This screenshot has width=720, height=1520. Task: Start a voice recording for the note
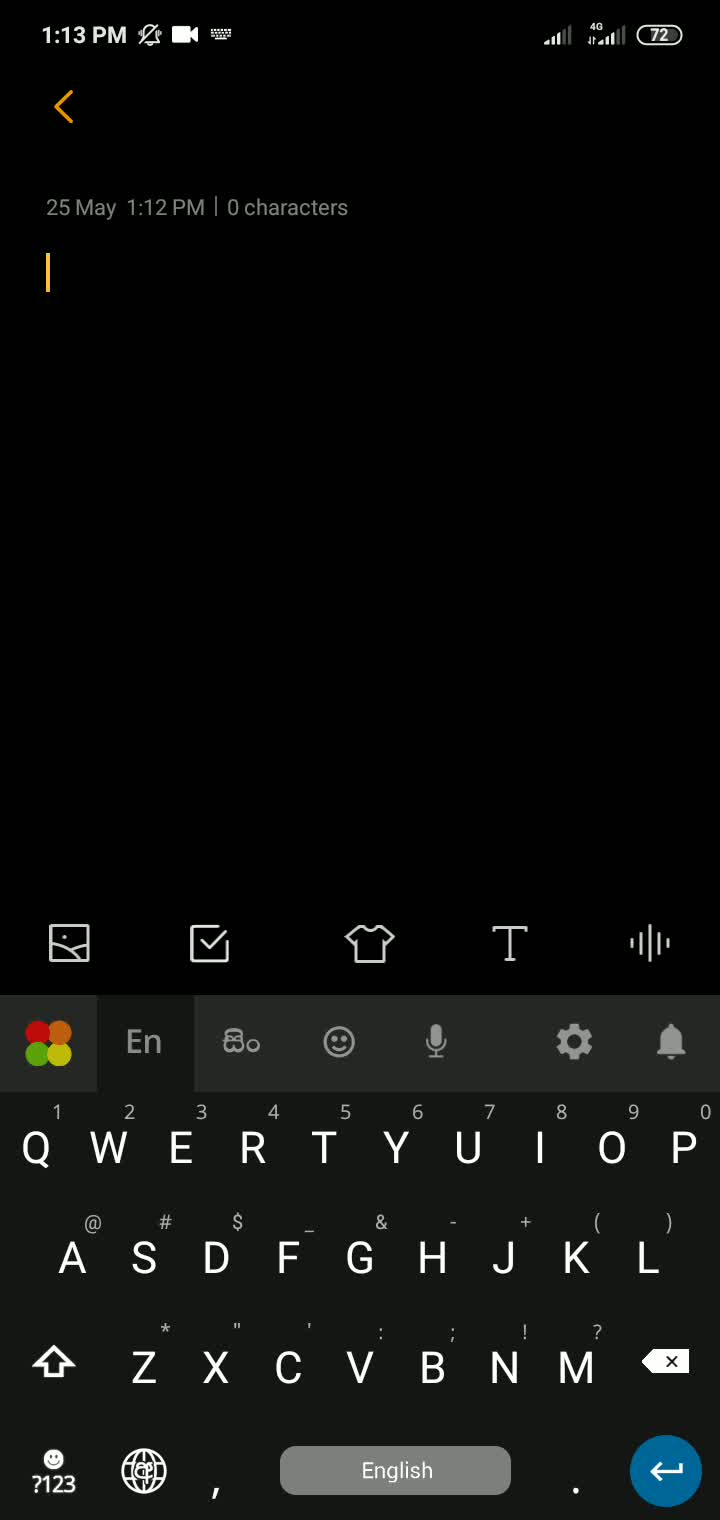pyautogui.click(x=650, y=943)
